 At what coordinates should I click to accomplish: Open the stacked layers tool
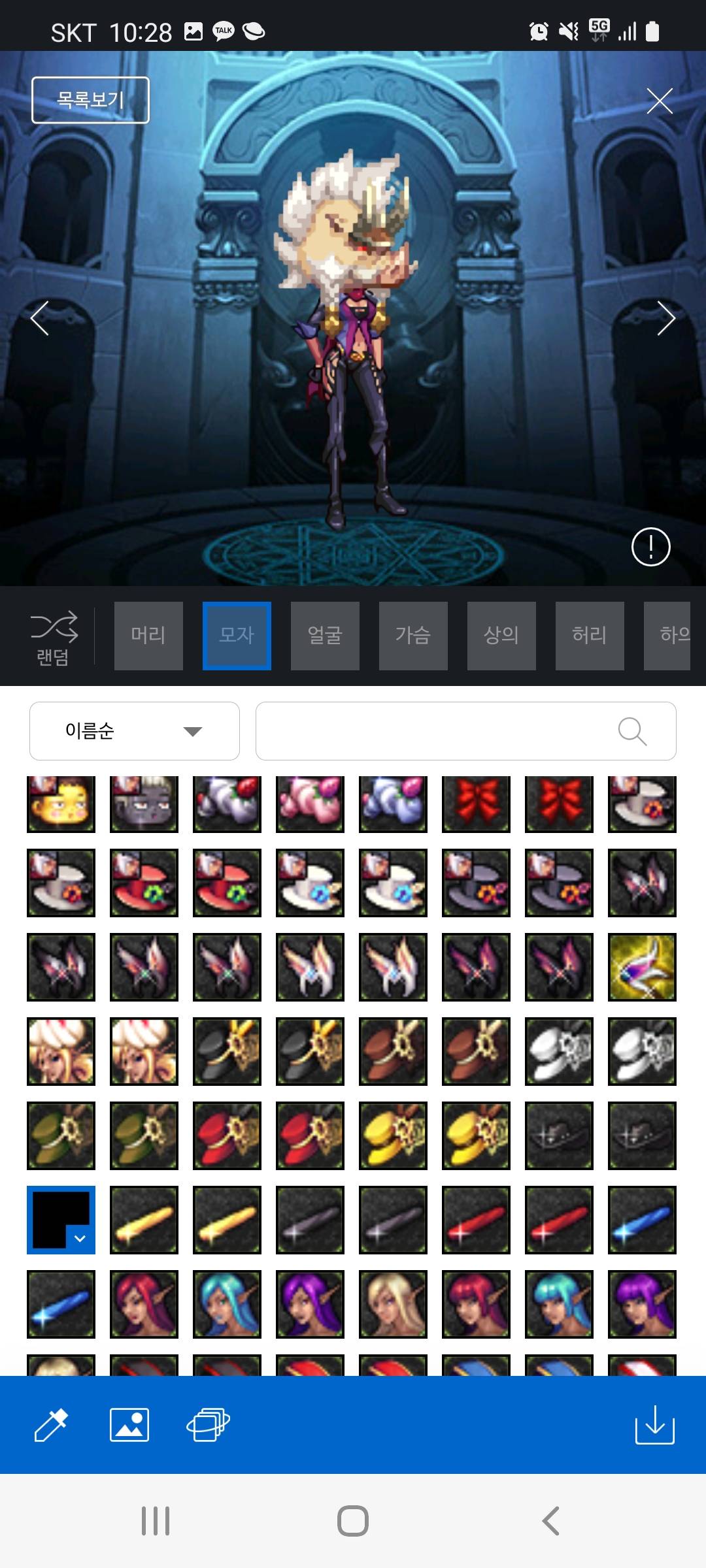coord(208,1424)
